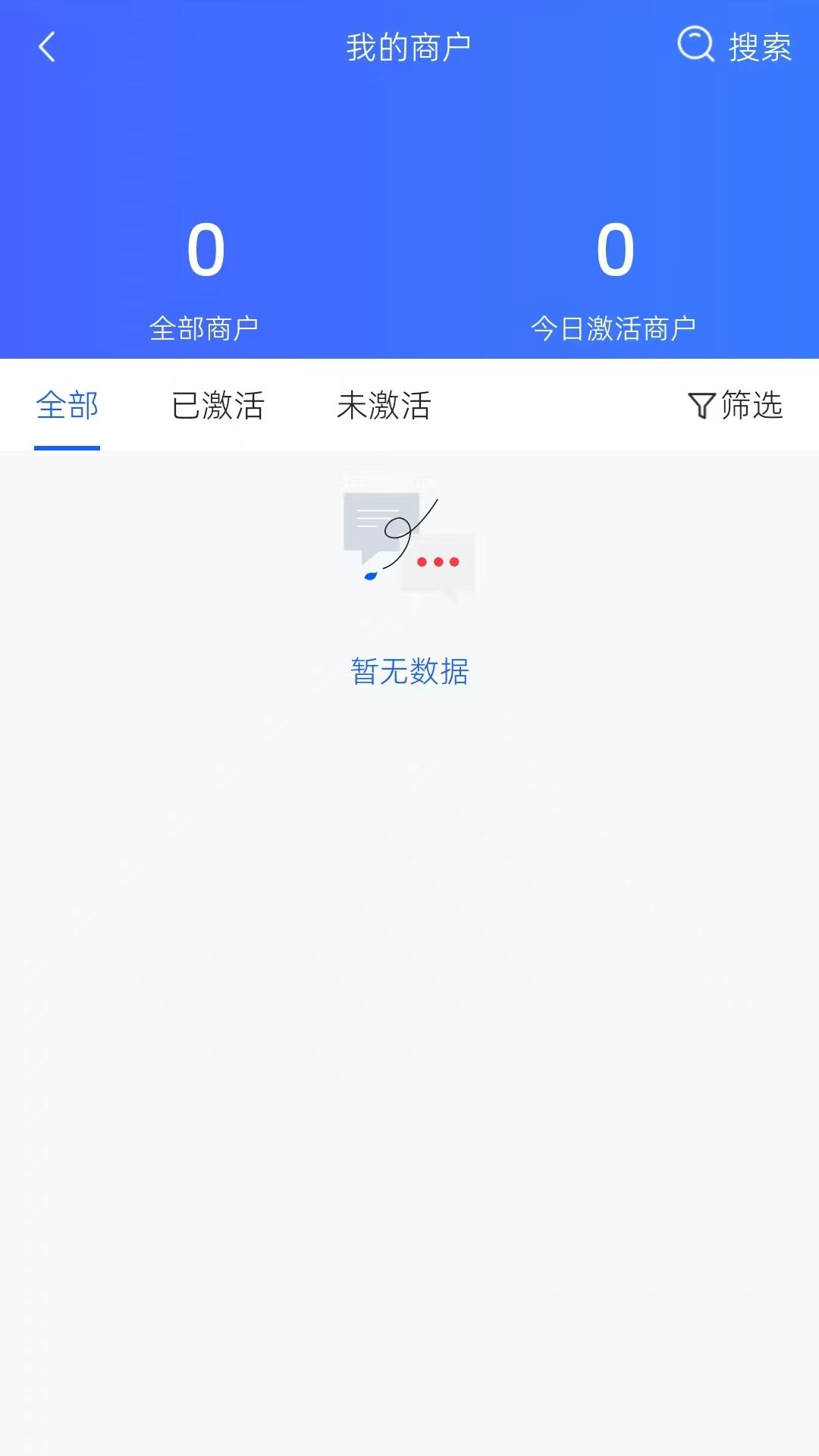
Task: Switch to the 全部 tab
Action: (x=67, y=405)
